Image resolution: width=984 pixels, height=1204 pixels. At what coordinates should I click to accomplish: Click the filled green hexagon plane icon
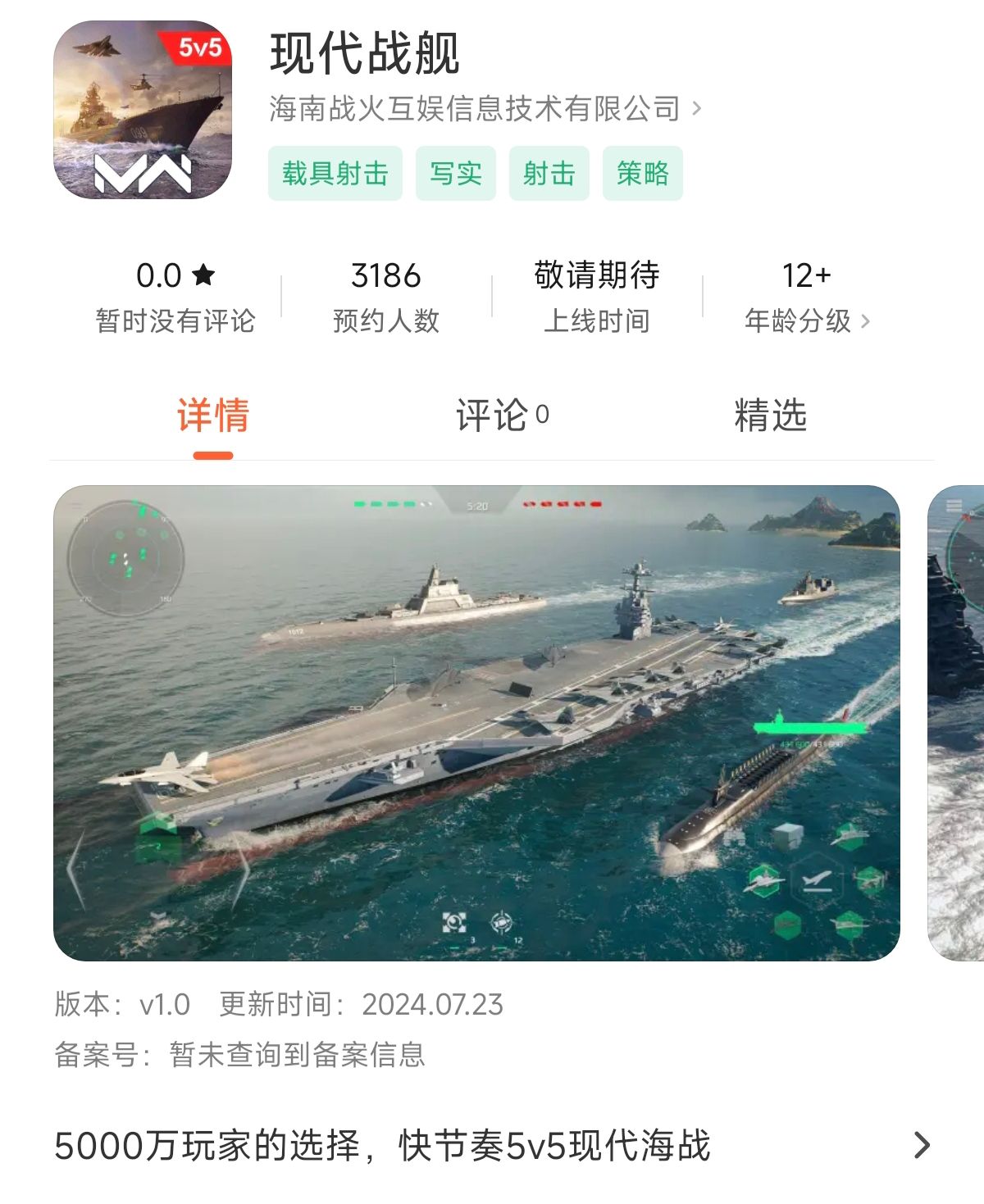[x=787, y=926]
